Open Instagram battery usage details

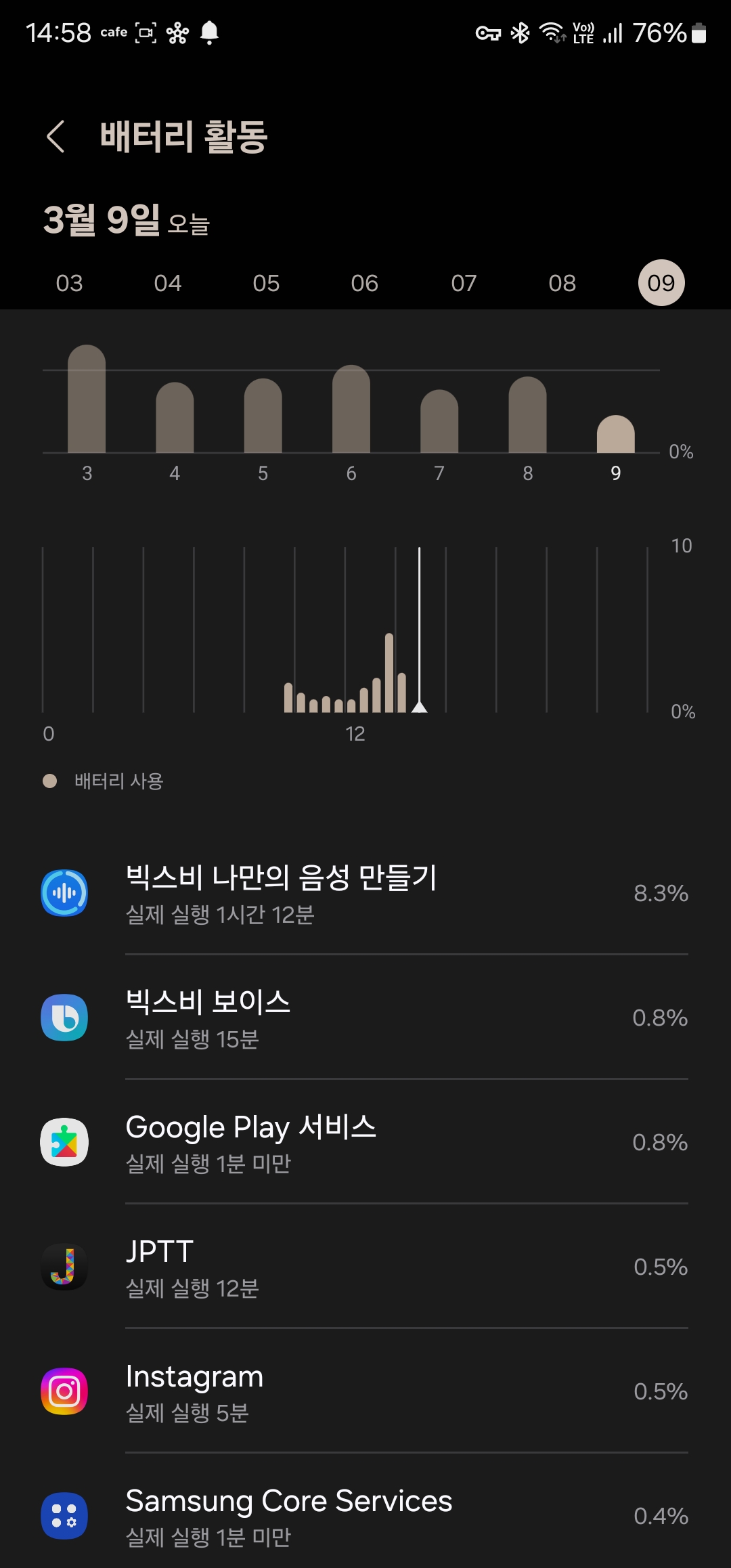click(x=365, y=1391)
